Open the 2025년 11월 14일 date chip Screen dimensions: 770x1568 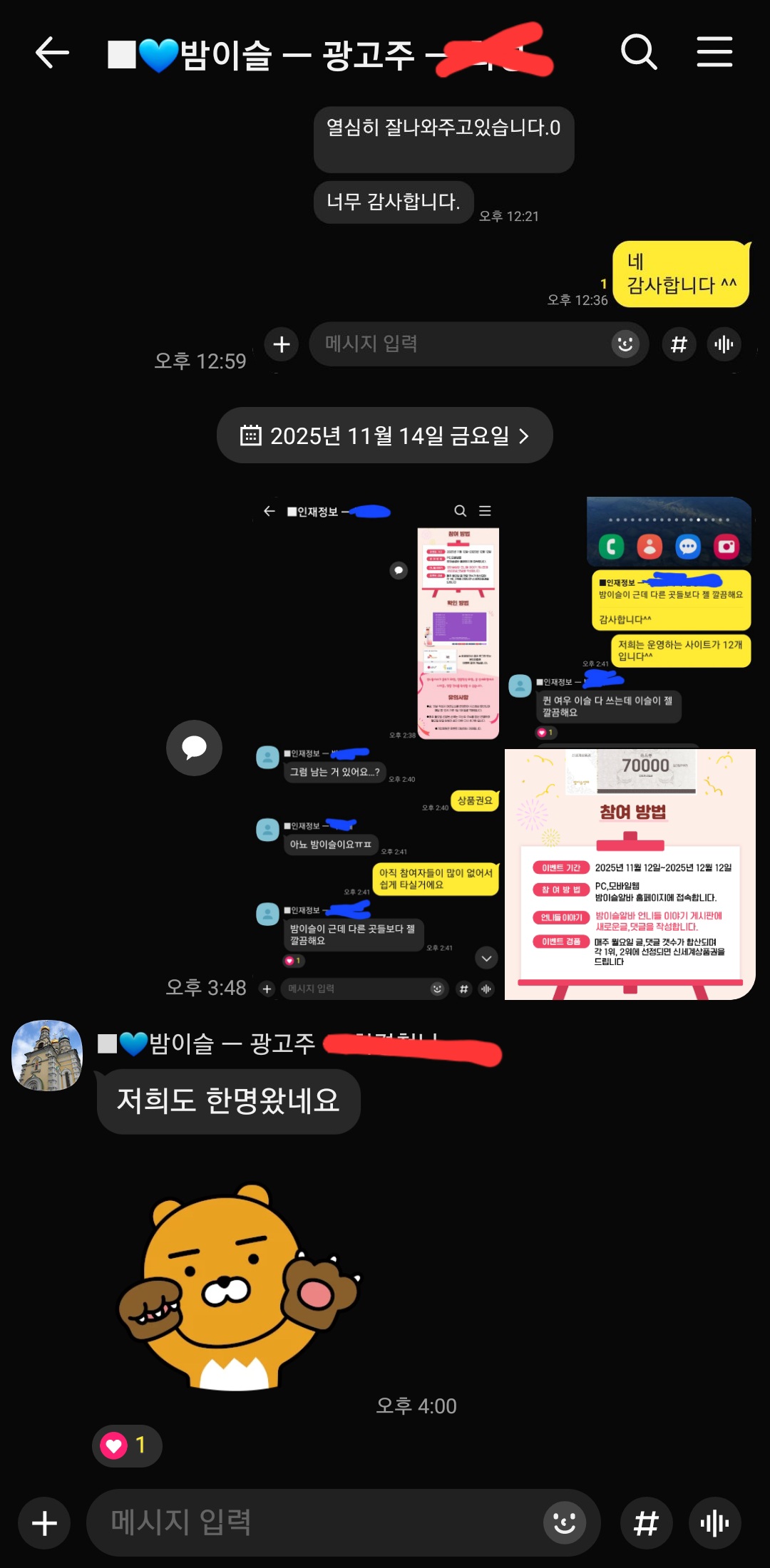pyautogui.click(x=385, y=435)
